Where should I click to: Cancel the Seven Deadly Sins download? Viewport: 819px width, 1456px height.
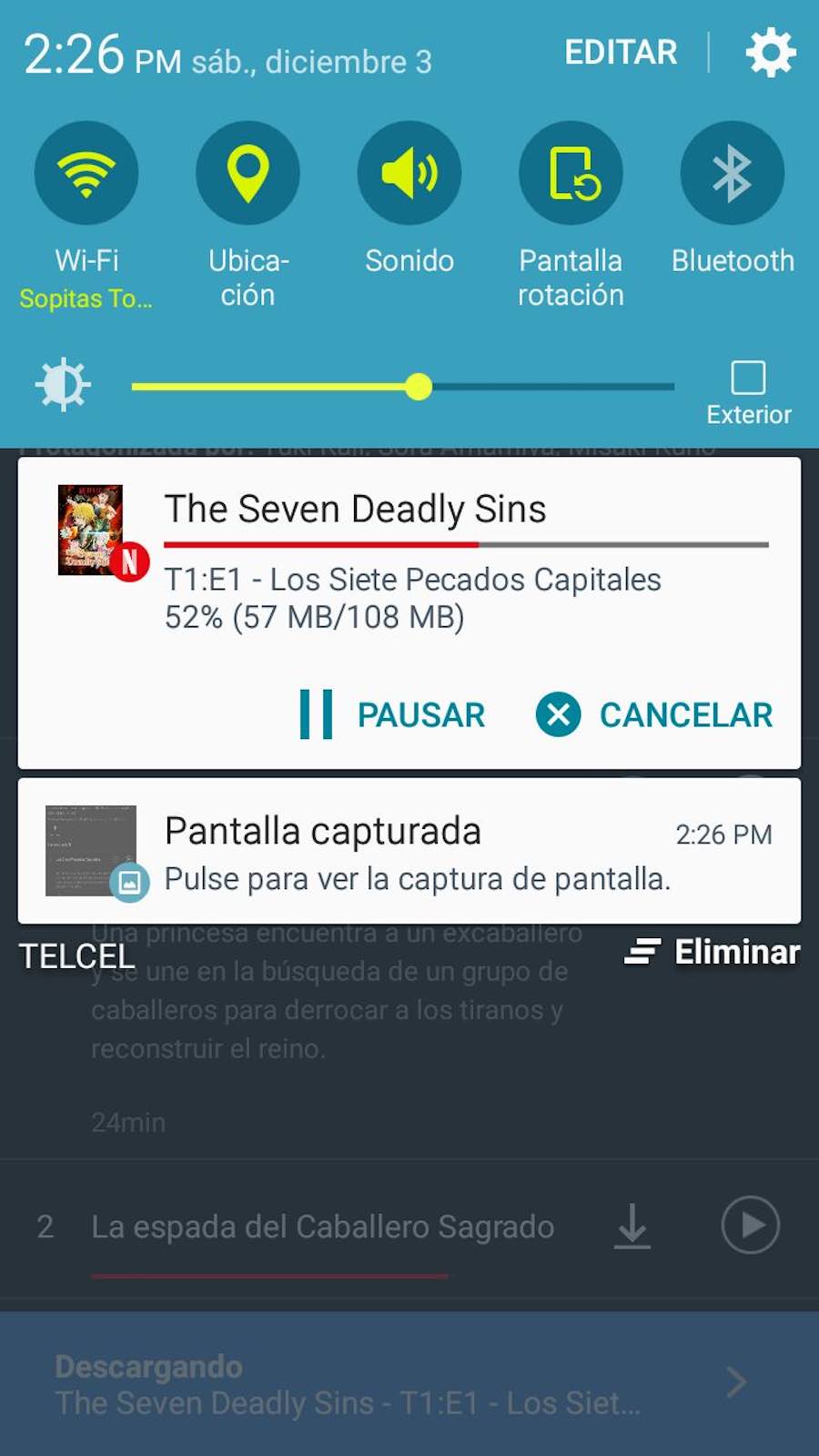(655, 714)
